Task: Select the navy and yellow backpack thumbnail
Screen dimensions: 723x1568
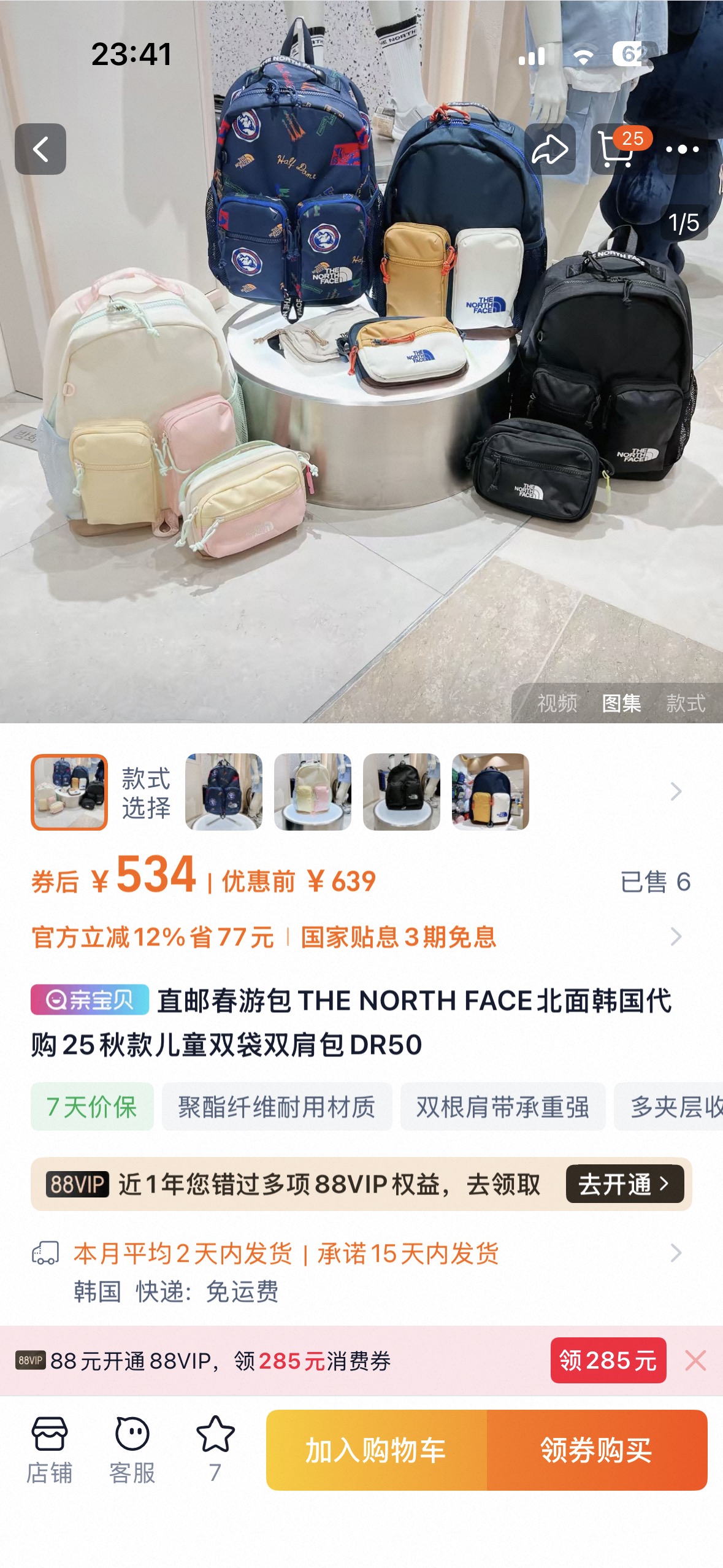Action: [491, 792]
